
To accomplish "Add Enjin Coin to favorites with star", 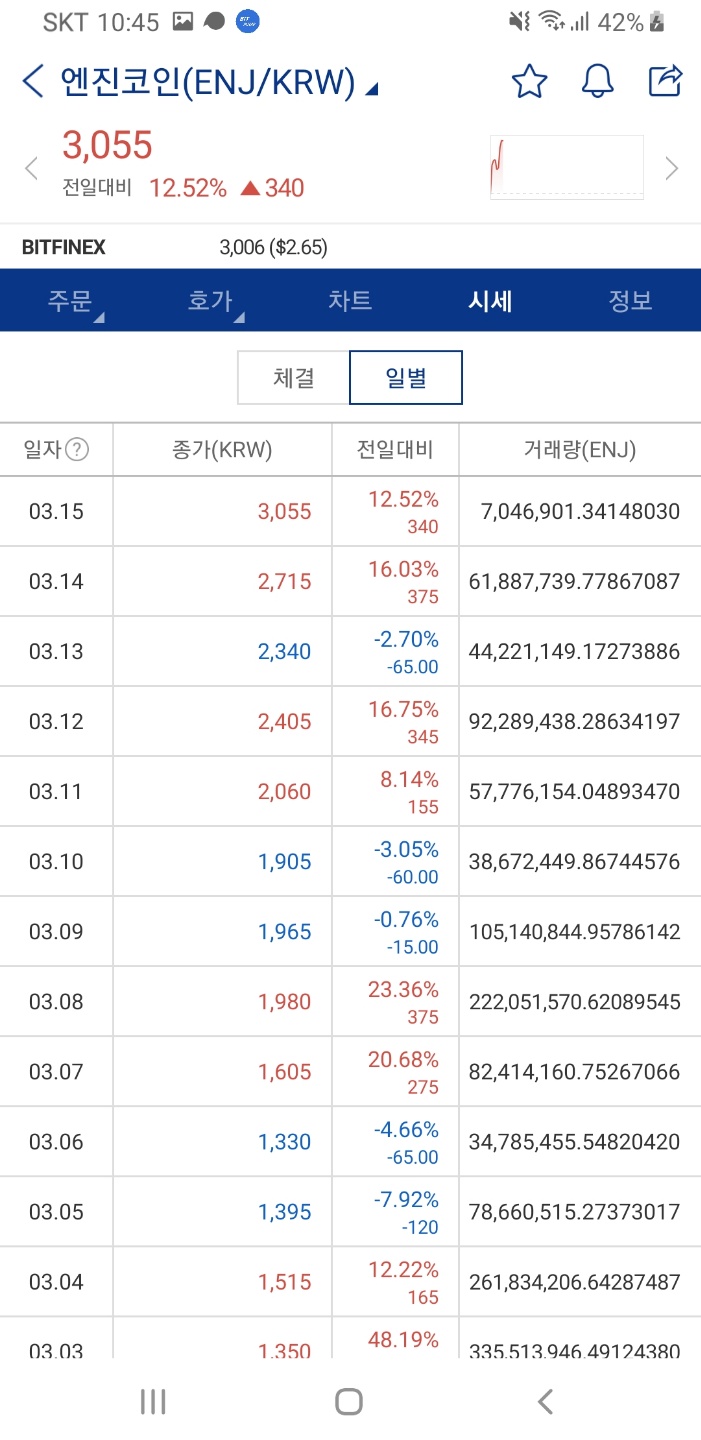I will (529, 82).
